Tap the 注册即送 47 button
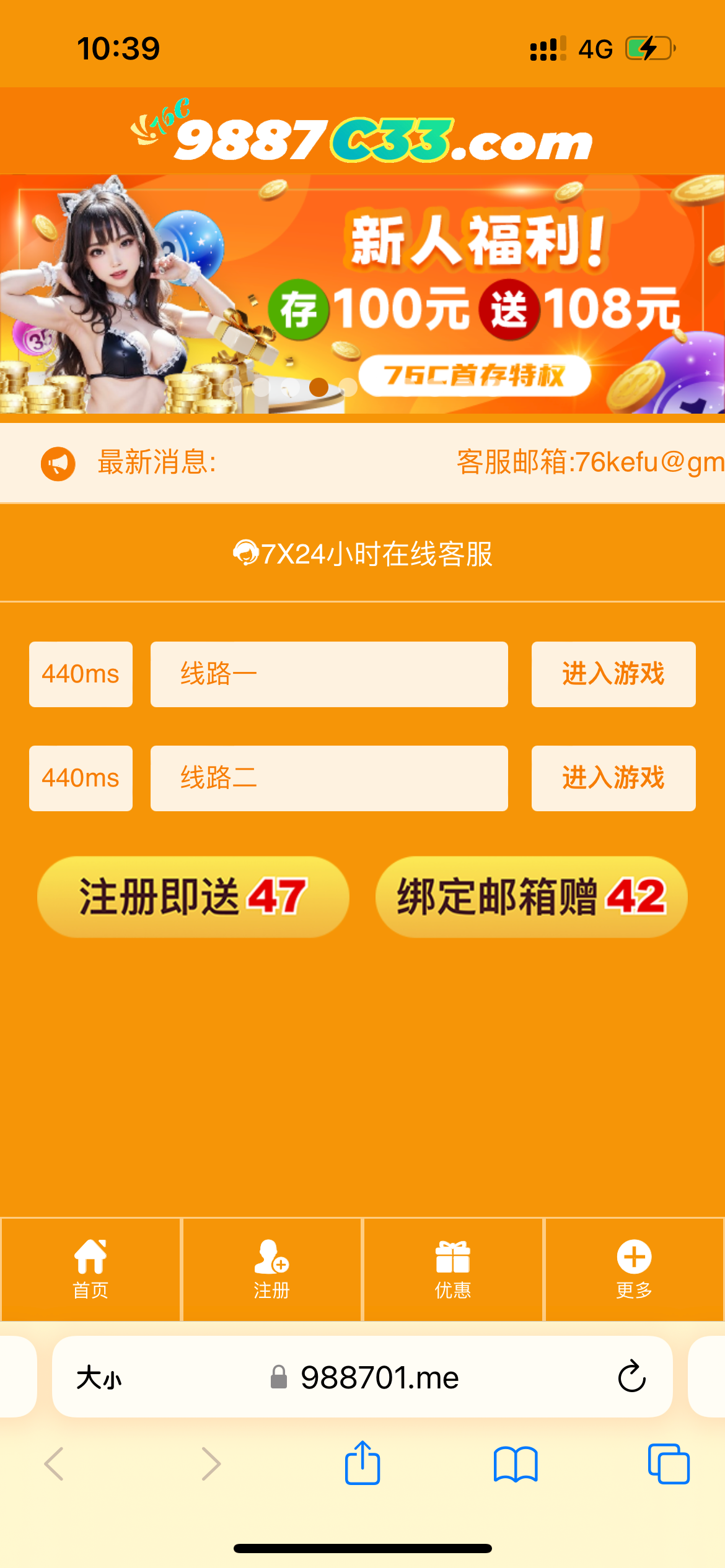725x1568 pixels. tap(193, 897)
